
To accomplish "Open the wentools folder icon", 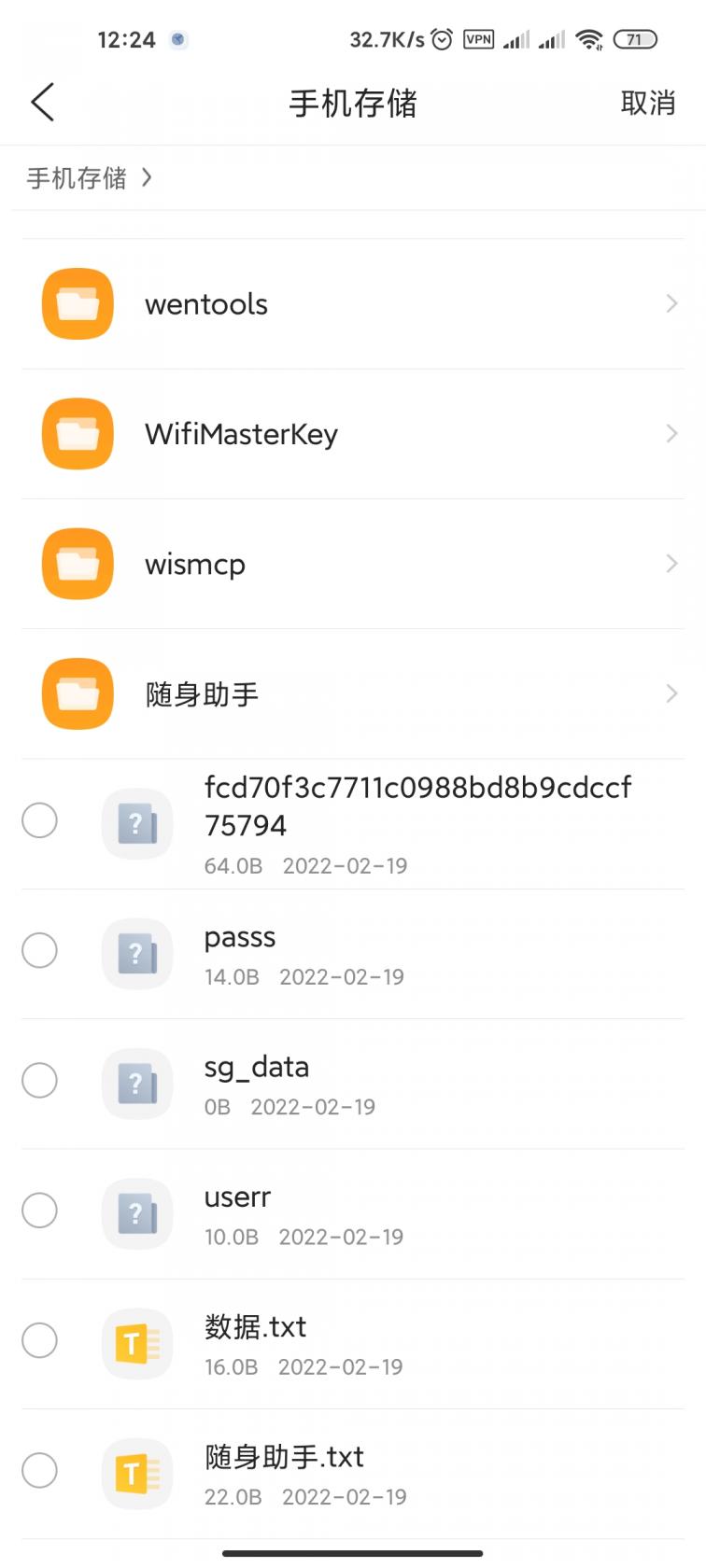I will point(77,303).
